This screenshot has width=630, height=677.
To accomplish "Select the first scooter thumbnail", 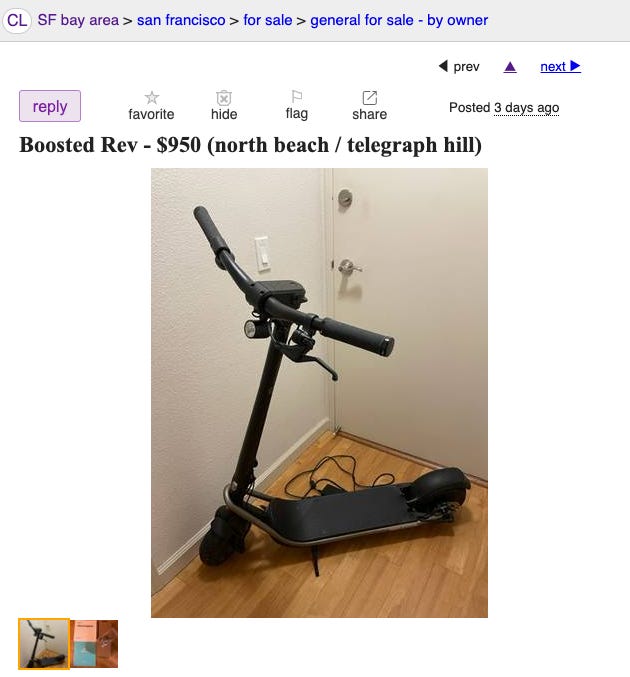I will pyautogui.click(x=44, y=644).
